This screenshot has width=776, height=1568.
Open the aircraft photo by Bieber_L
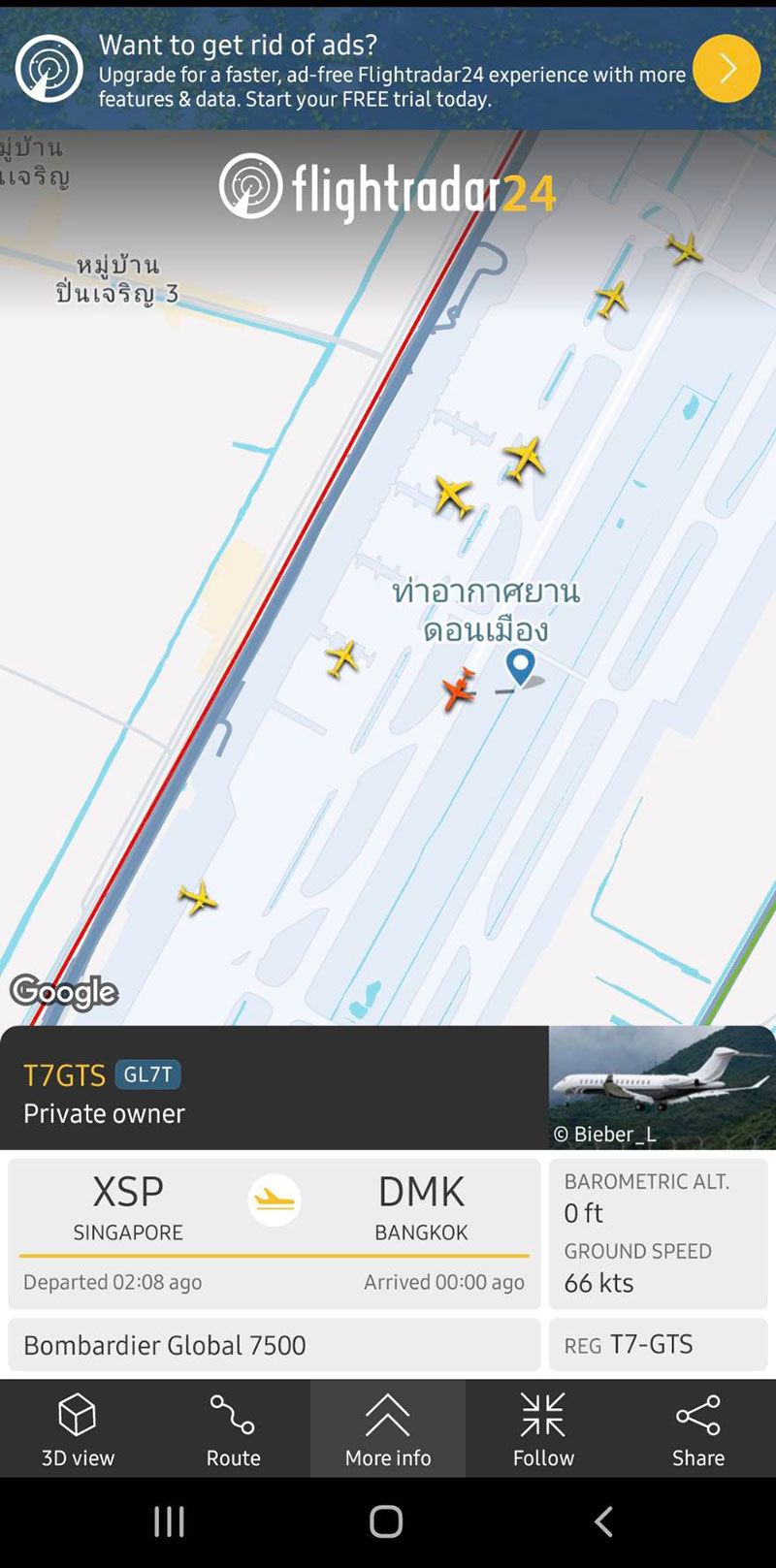pyautogui.click(x=662, y=1087)
